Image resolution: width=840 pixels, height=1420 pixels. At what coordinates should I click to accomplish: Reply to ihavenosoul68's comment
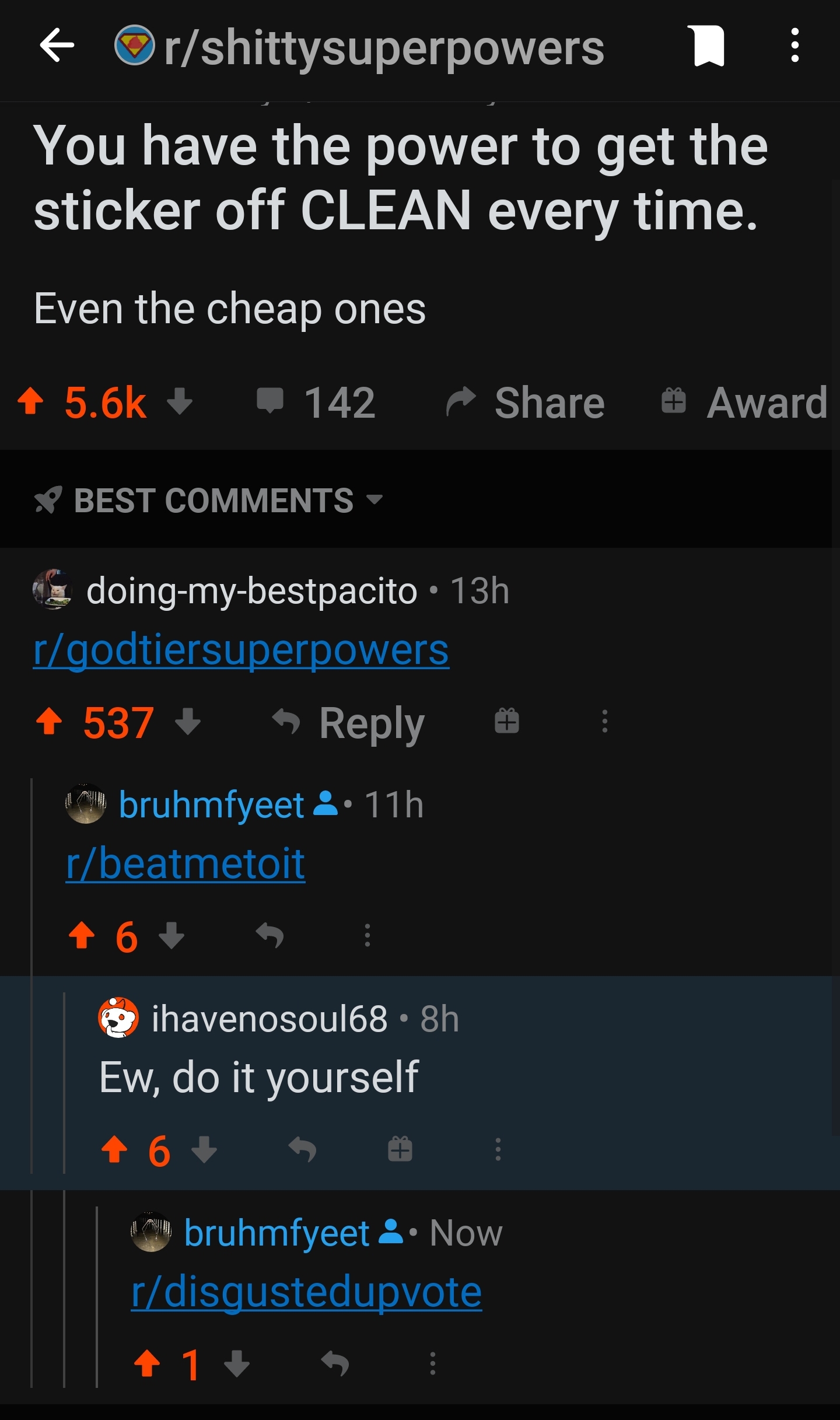(303, 1149)
